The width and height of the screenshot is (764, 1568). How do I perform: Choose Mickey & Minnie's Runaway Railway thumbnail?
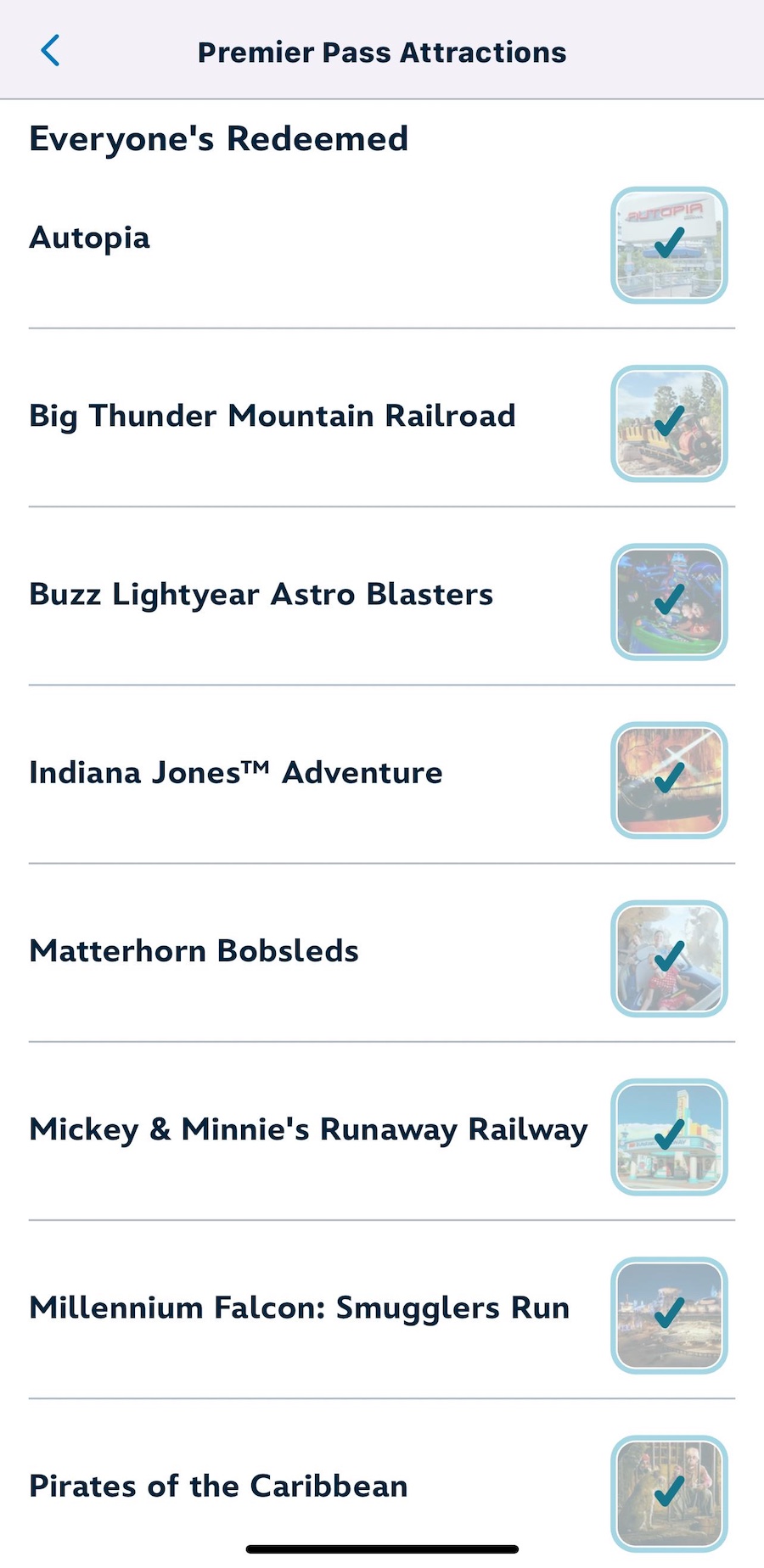[669, 1137]
